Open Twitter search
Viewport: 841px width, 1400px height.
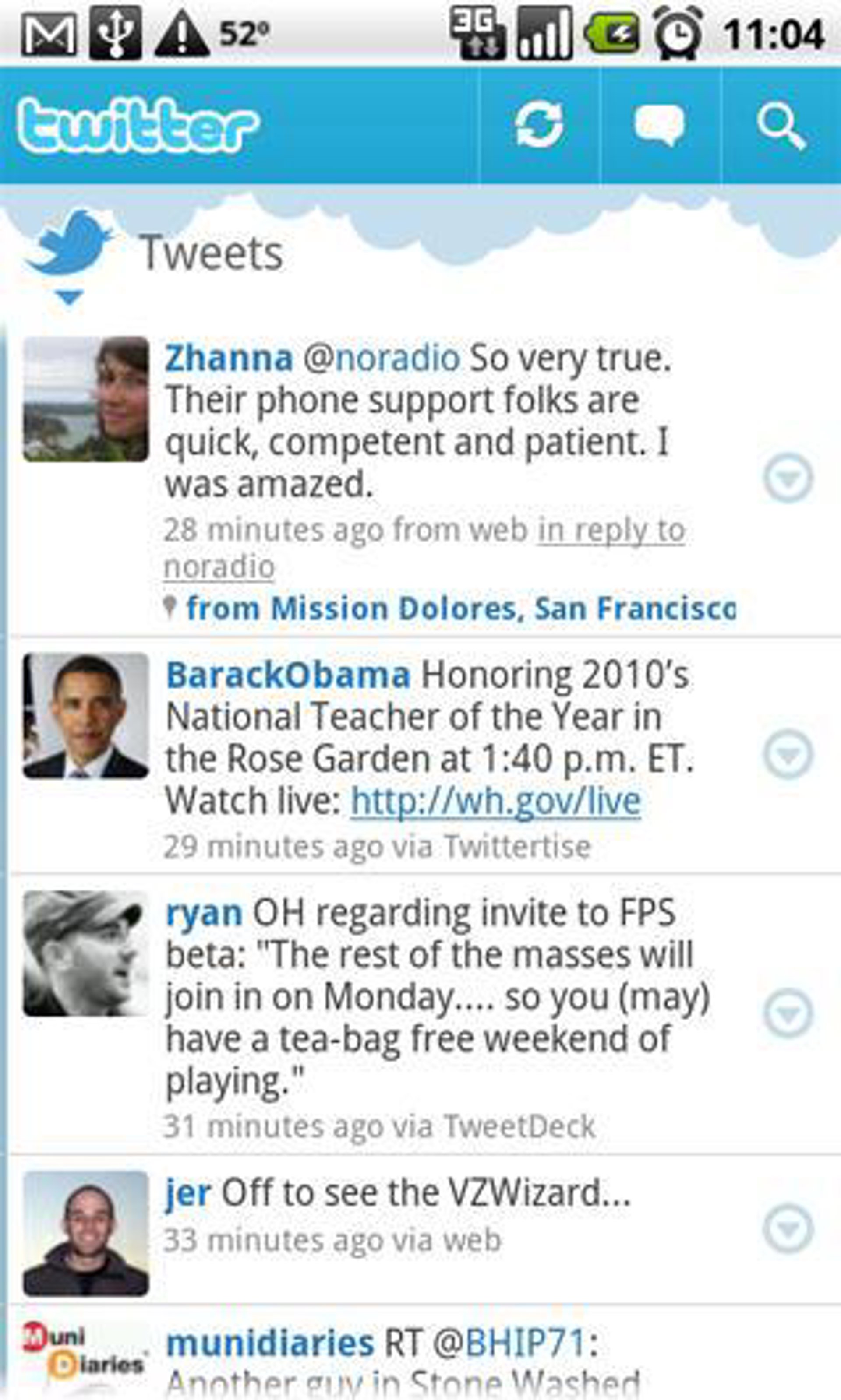tap(781, 126)
